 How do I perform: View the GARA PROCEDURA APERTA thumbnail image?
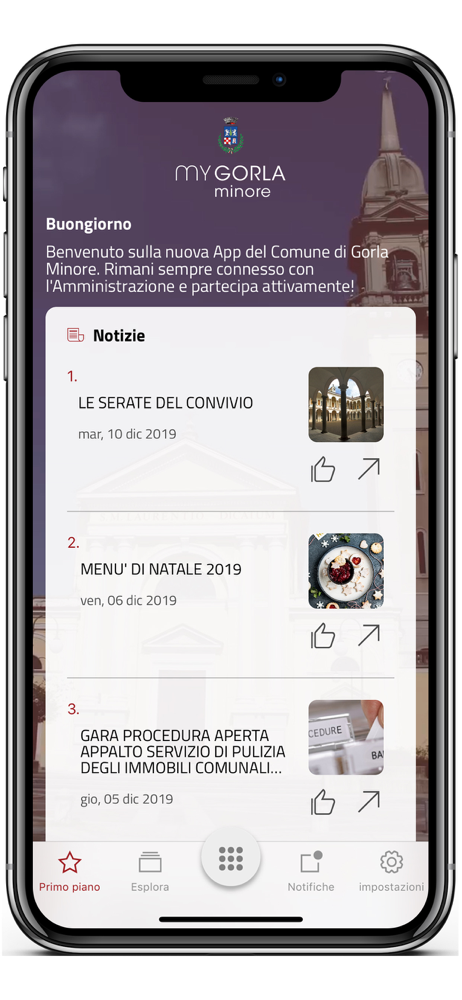tap(346, 737)
